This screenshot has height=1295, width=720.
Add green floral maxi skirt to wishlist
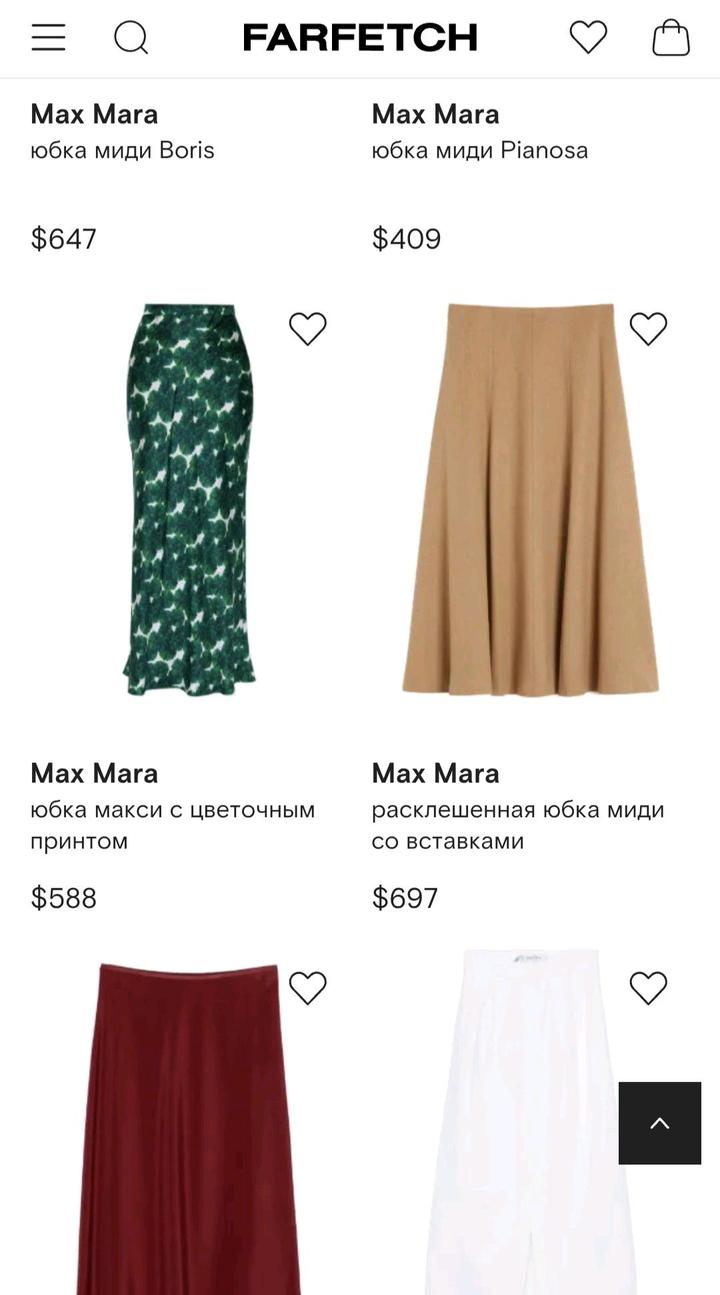307,328
